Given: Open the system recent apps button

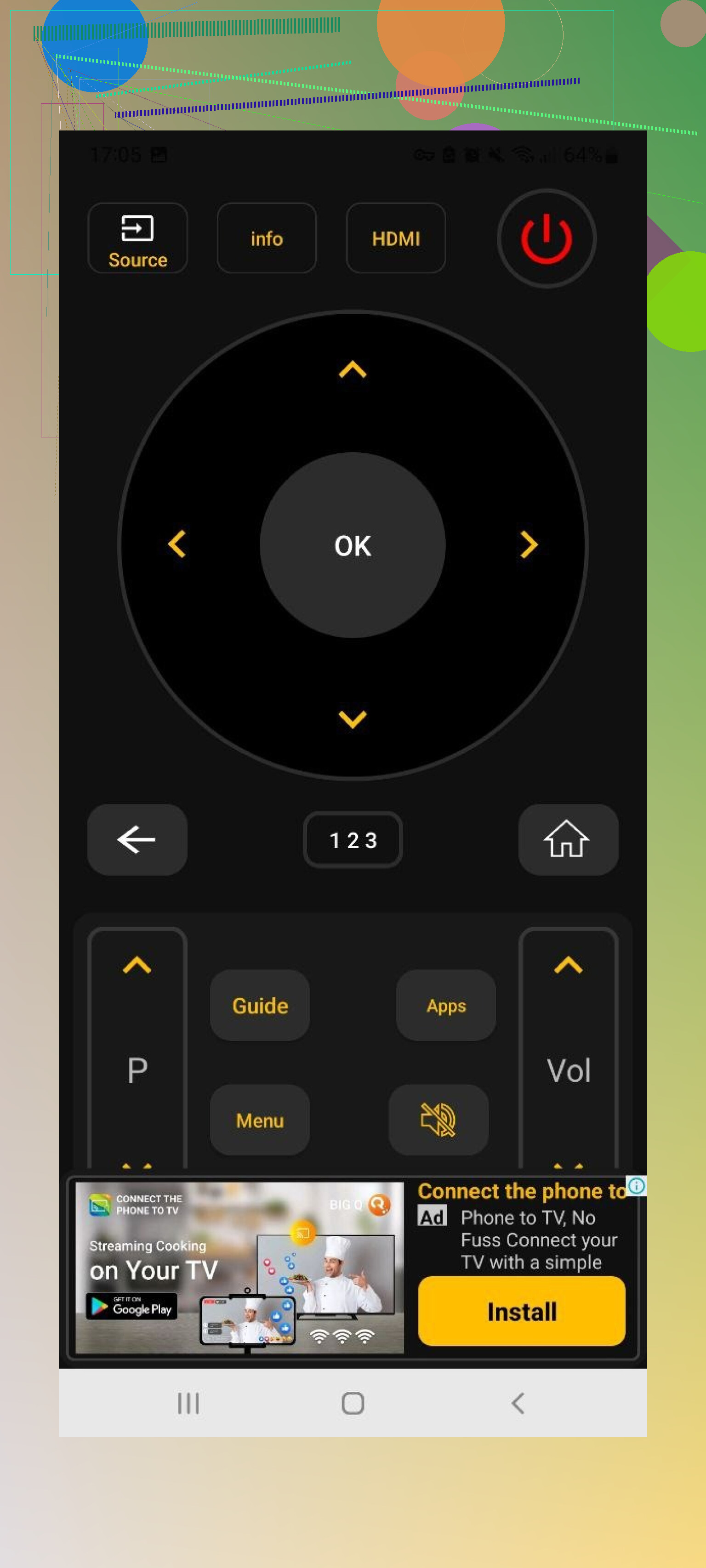Looking at the screenshot, I should coord(188,1403).
